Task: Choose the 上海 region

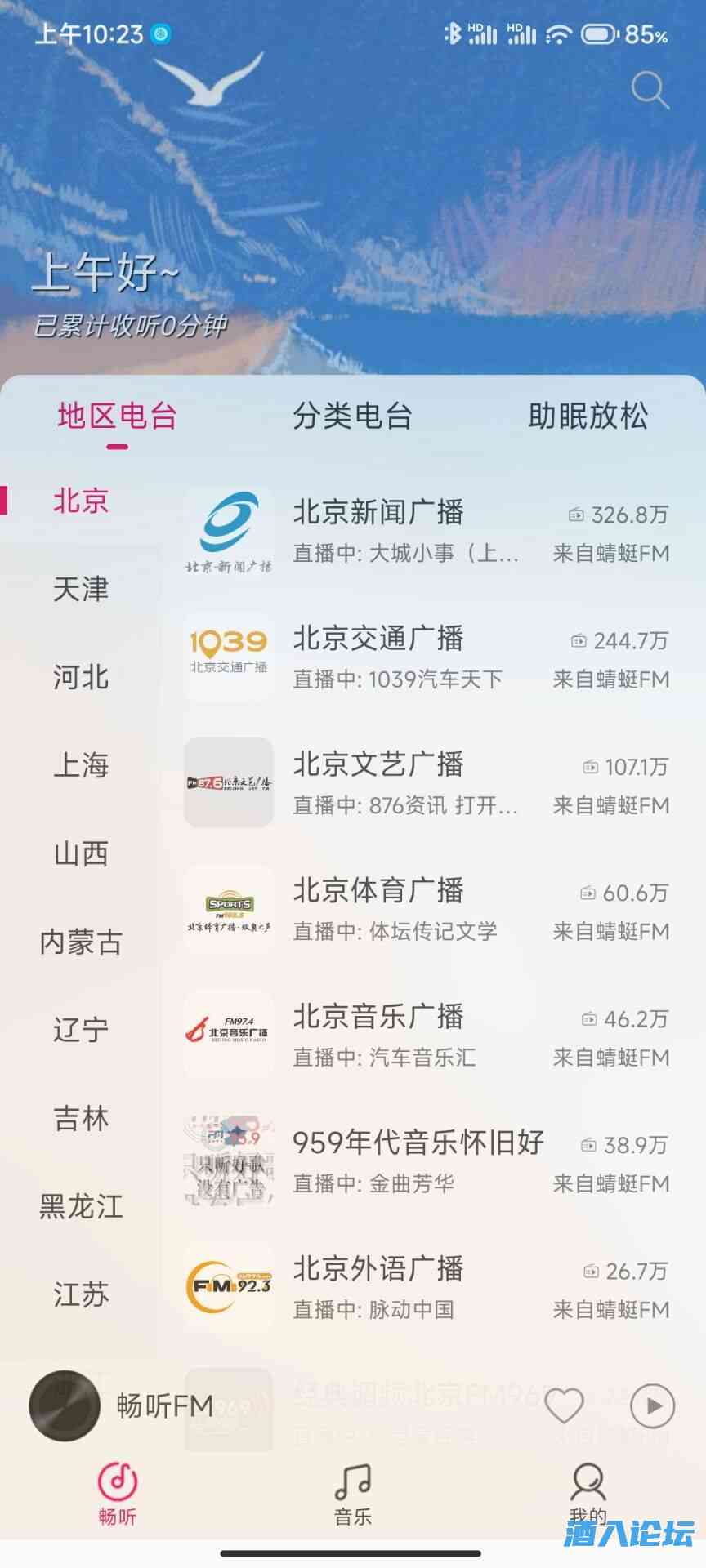Action: click(x=81, y=765)
